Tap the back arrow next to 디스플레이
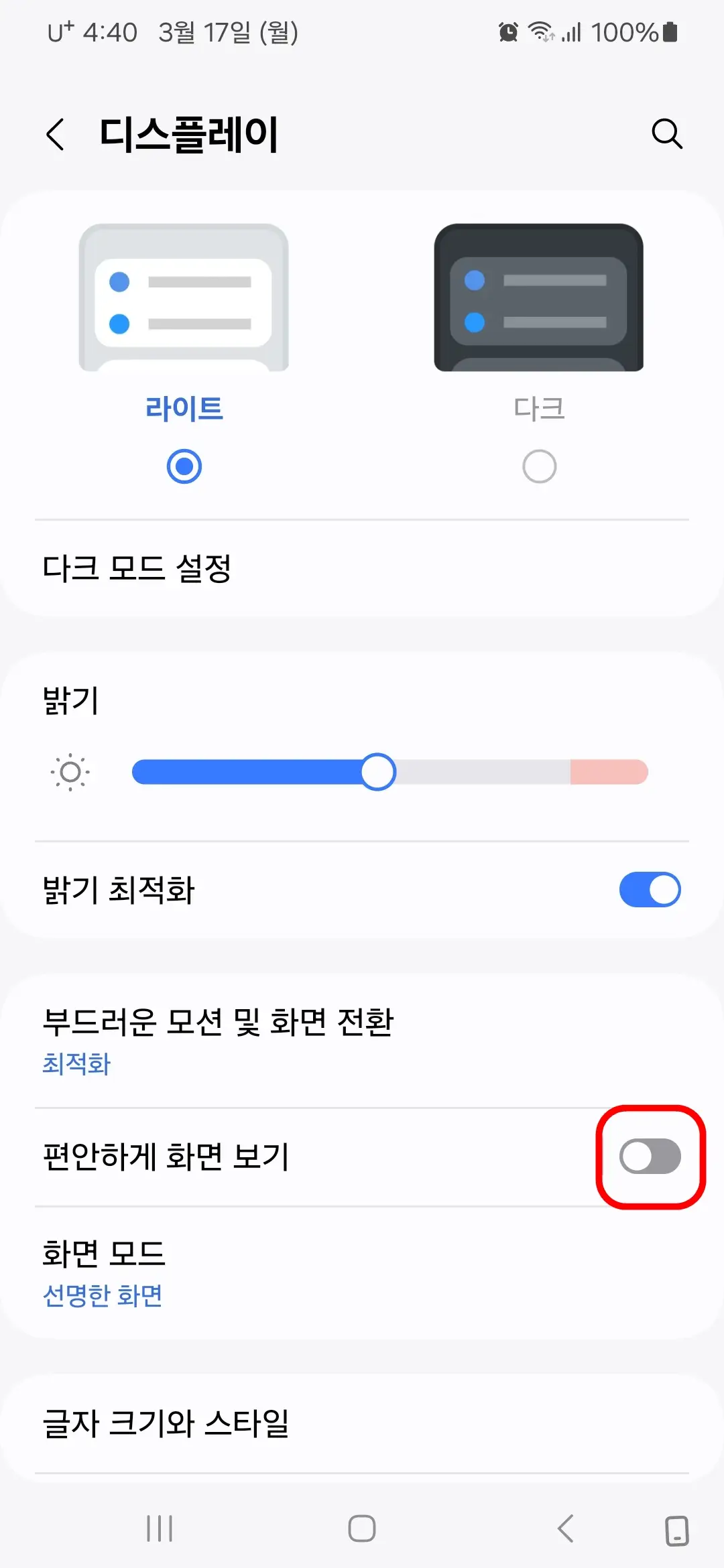 (x=54, y=134)
